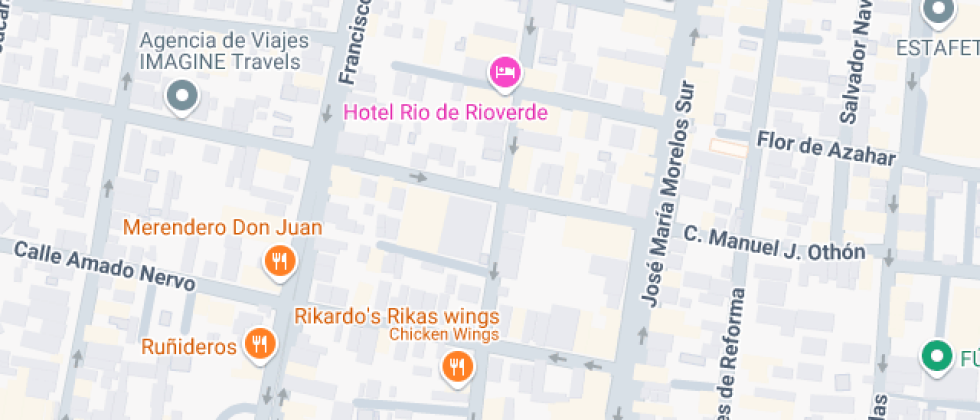Open the Ruñideros restaurant pin

(x=261, y=346)
